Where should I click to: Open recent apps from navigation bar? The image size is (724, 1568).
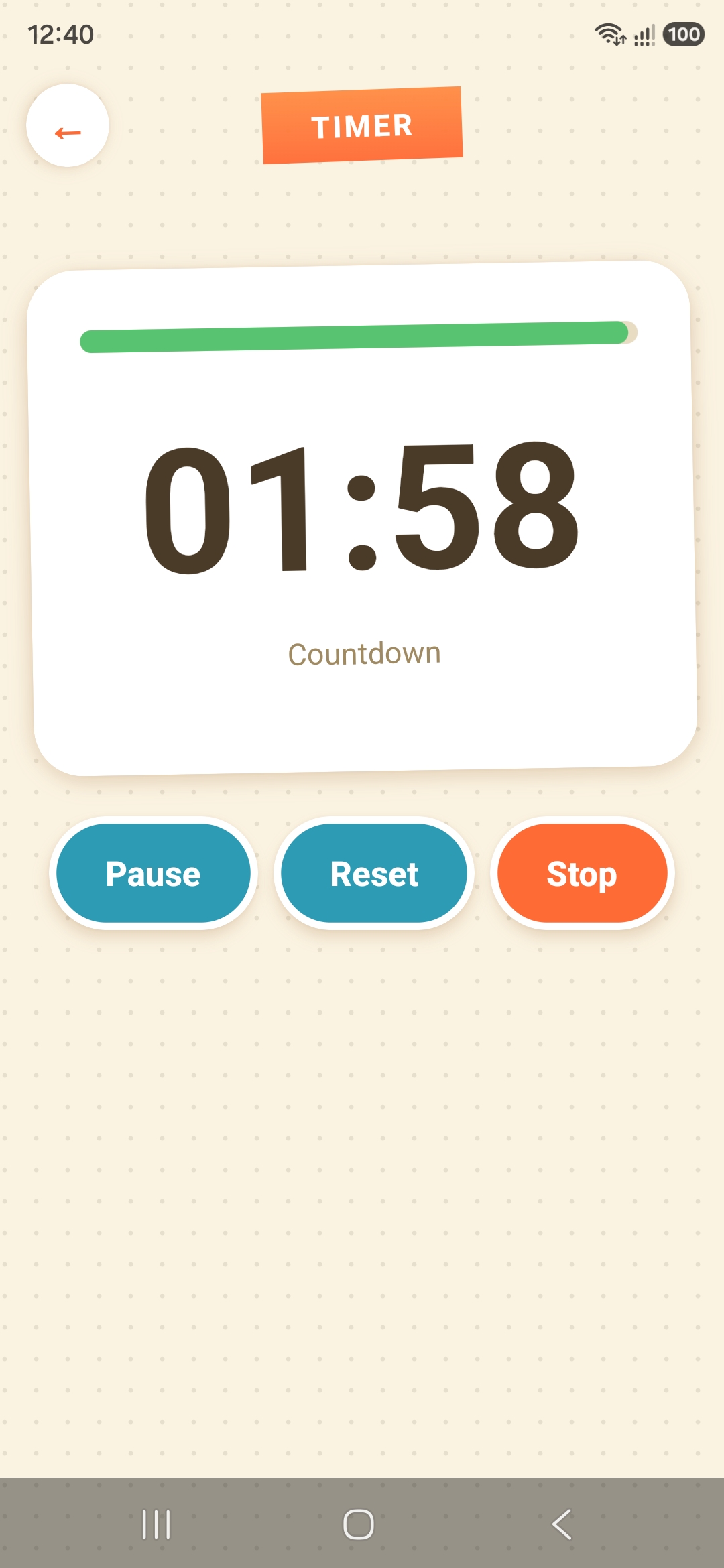(x=156, y=1524)
